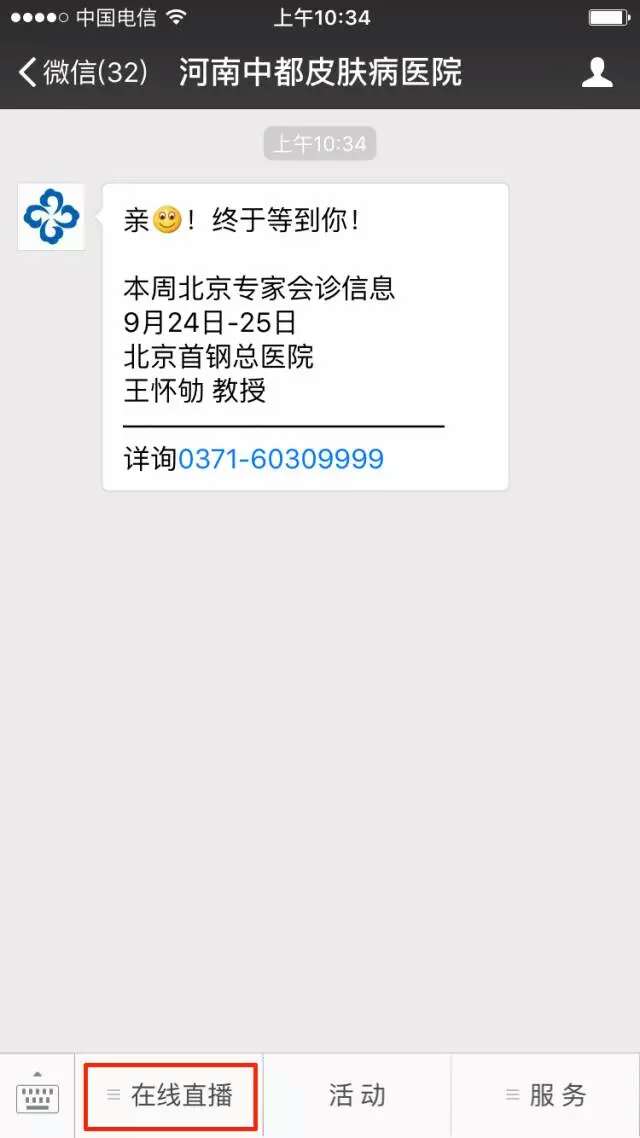640x1138 pixels.
Task: Switch to keyboard input mode
Action: pyautogui.click(x=37, y=1095)
